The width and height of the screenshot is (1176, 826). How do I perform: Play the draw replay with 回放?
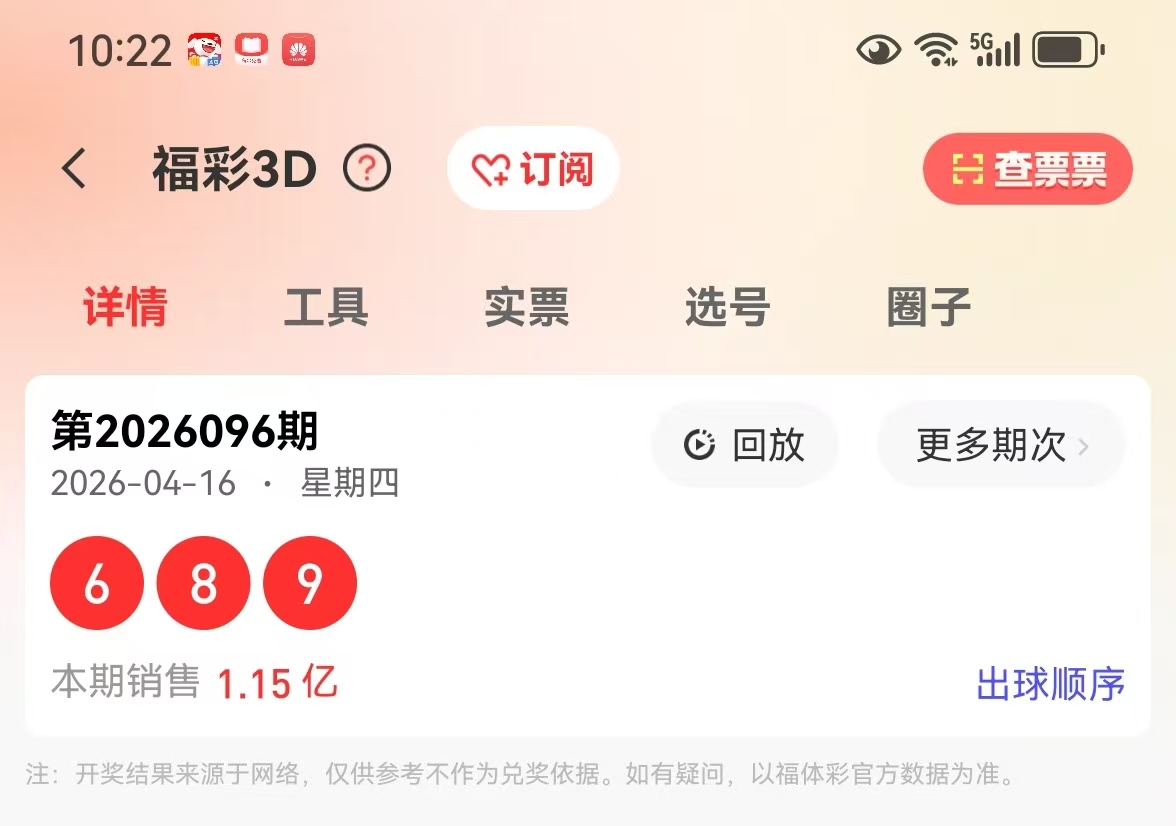point(745,445)
